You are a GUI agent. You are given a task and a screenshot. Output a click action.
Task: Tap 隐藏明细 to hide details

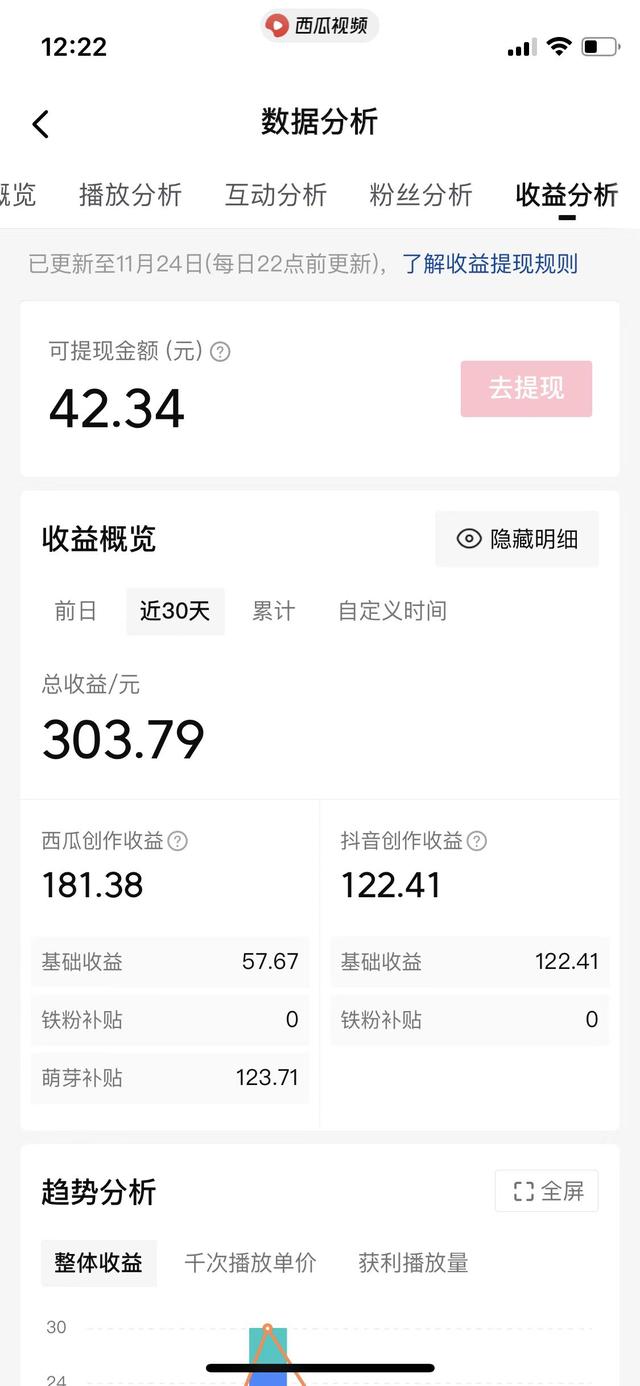pyautogui.click(x=517, y=539)
